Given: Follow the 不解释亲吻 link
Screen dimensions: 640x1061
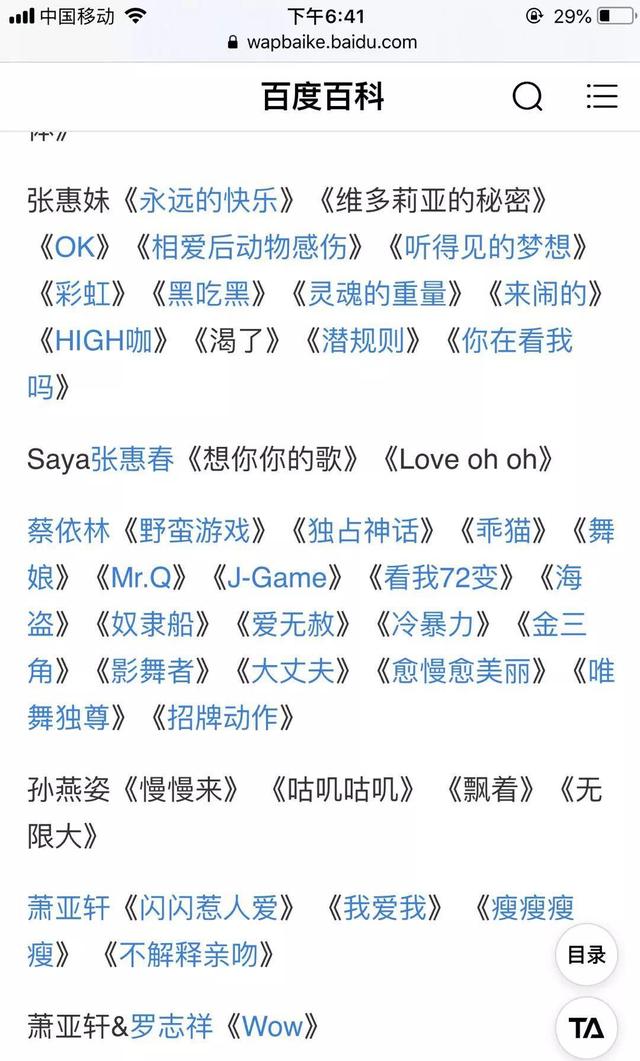Looking at the screenshot, I should coord(188,955).
